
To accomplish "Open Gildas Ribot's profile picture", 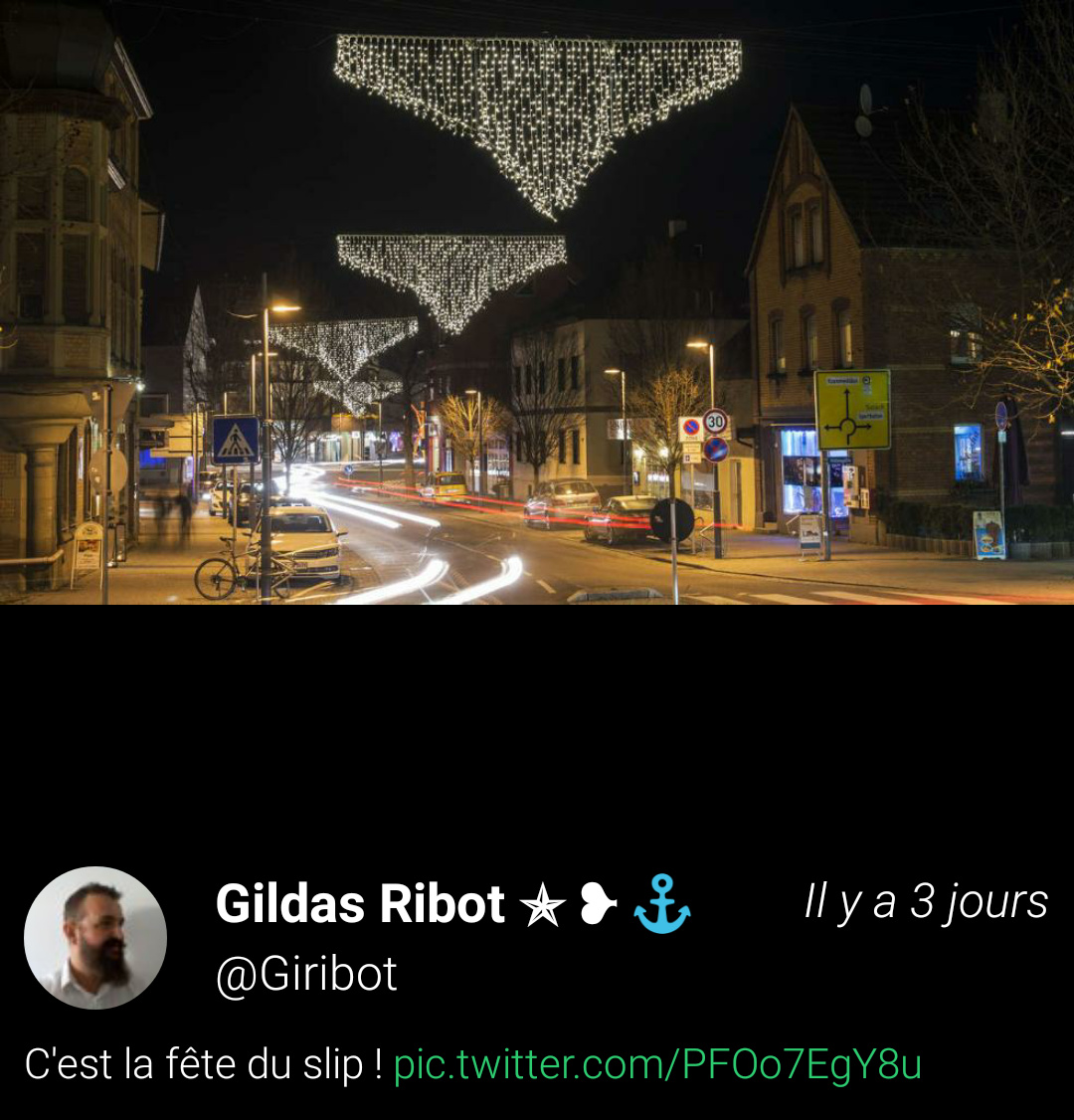I will pyautogui.click(x=95, y=938).
